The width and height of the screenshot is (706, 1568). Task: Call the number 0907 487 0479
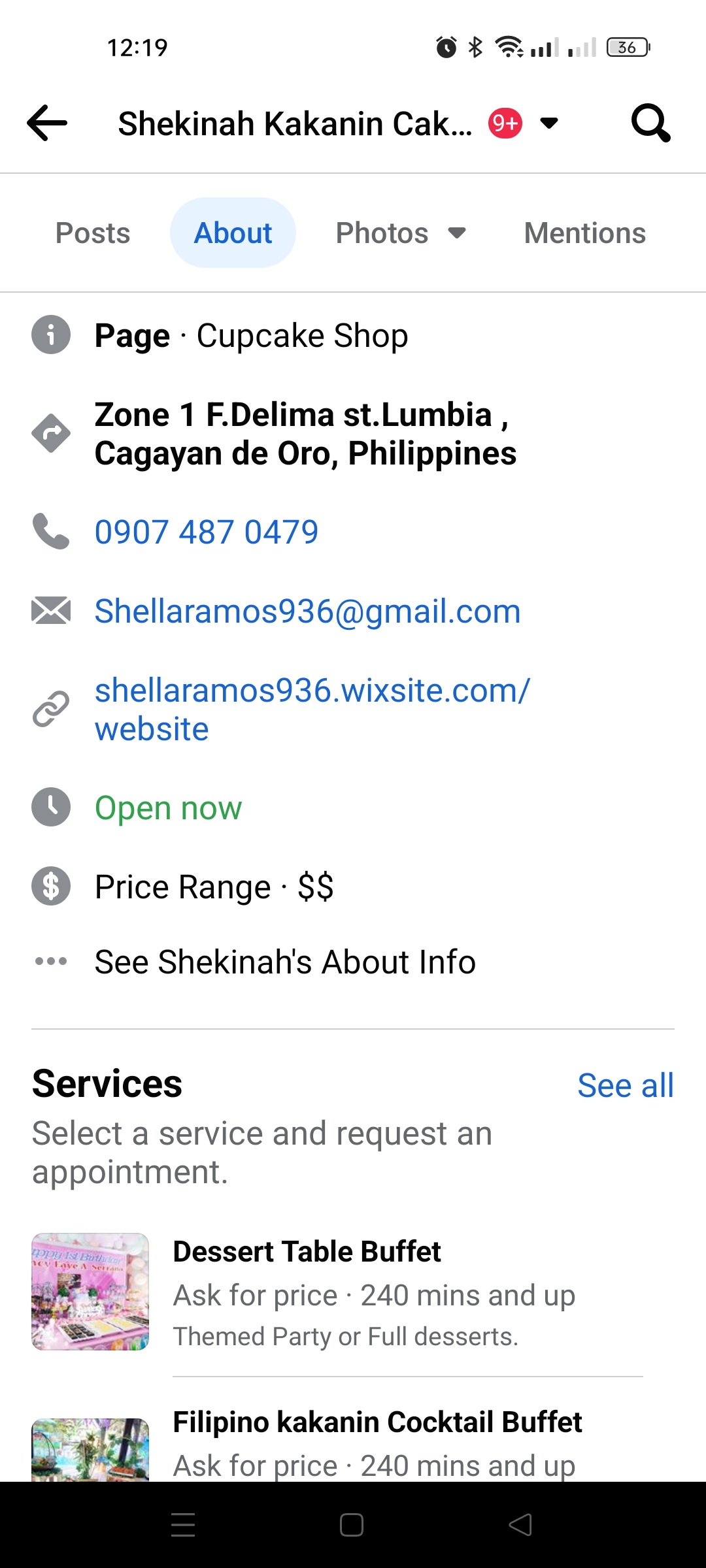pyautogui.click(x=207, y=532)
